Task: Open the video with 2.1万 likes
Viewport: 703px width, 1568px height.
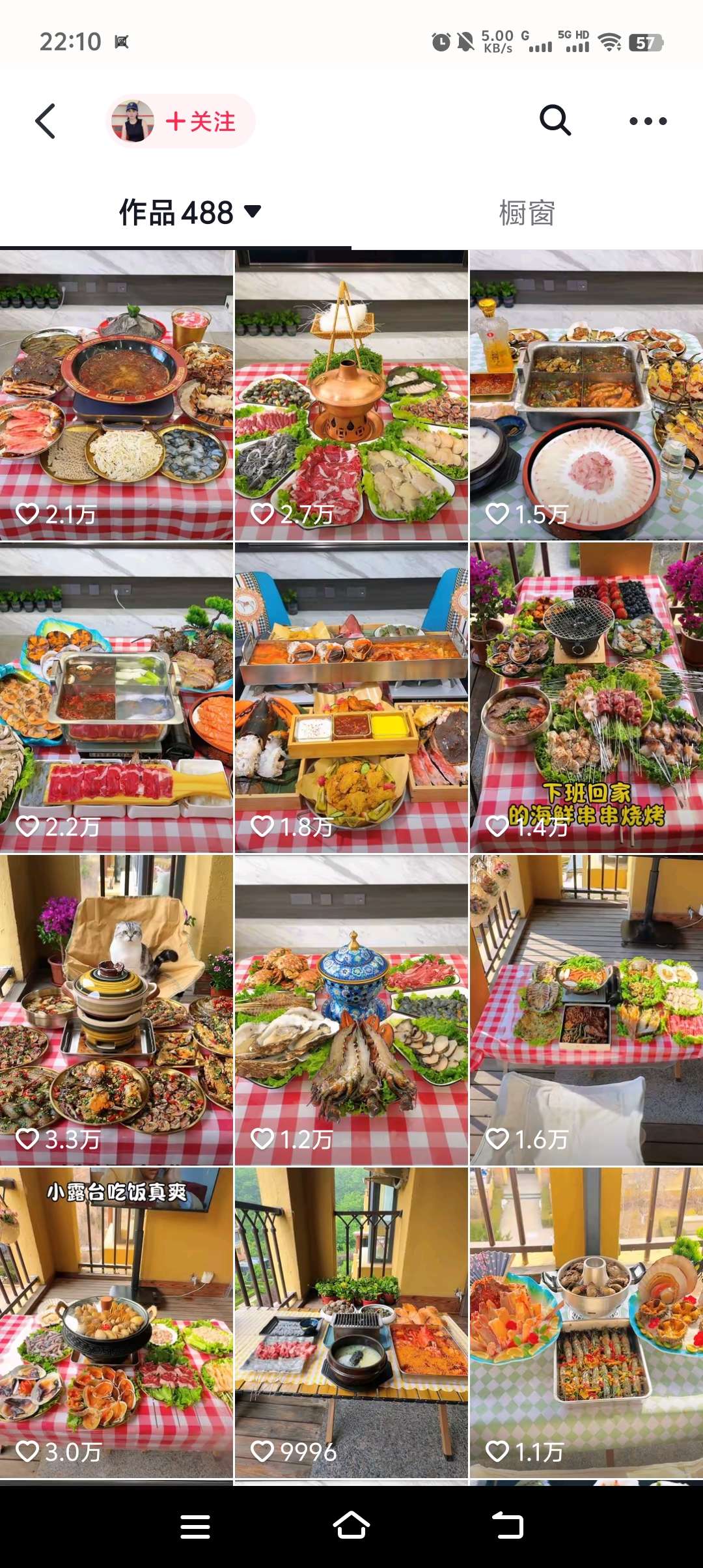Action: [117, 395]
